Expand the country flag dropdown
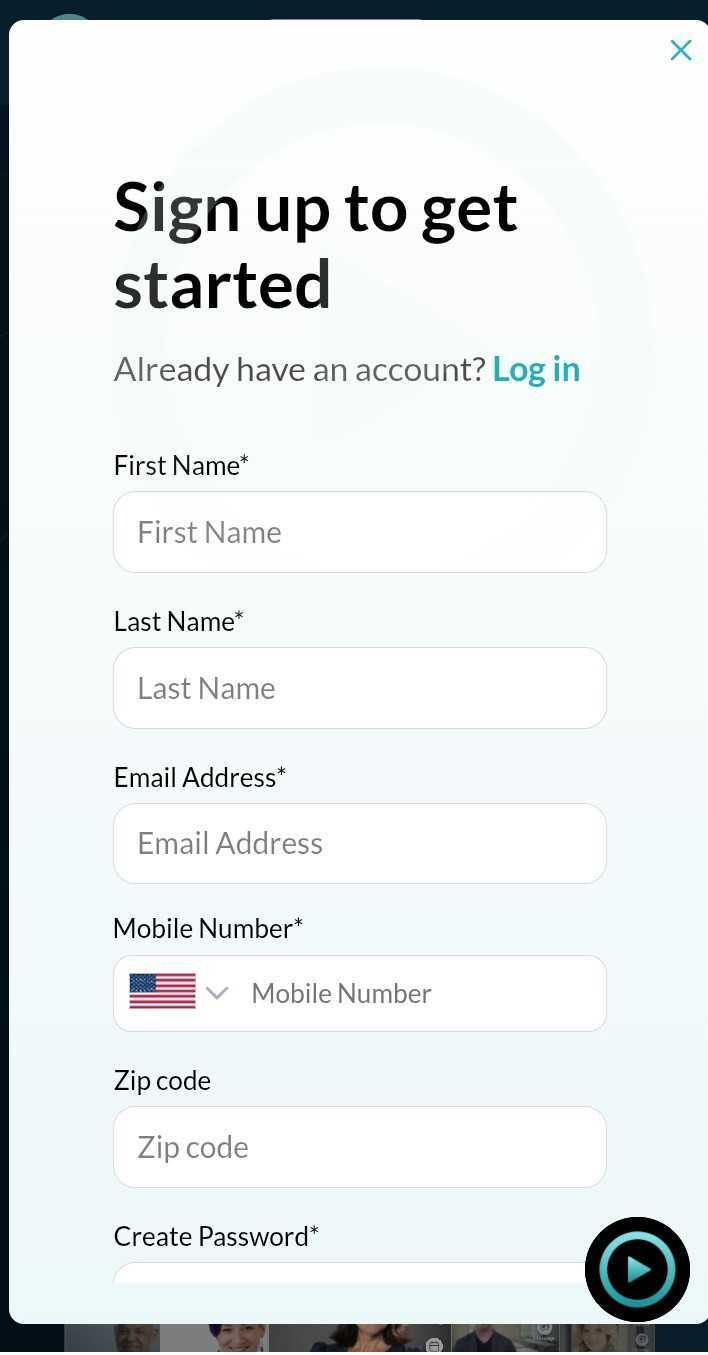This screenshot has height=1355, width=708. pyautogui.click(x=179, y=993)
